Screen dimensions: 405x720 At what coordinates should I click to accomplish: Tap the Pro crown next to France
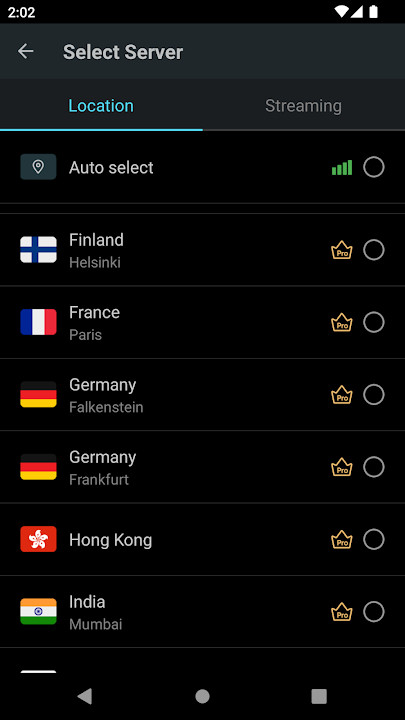342,322
